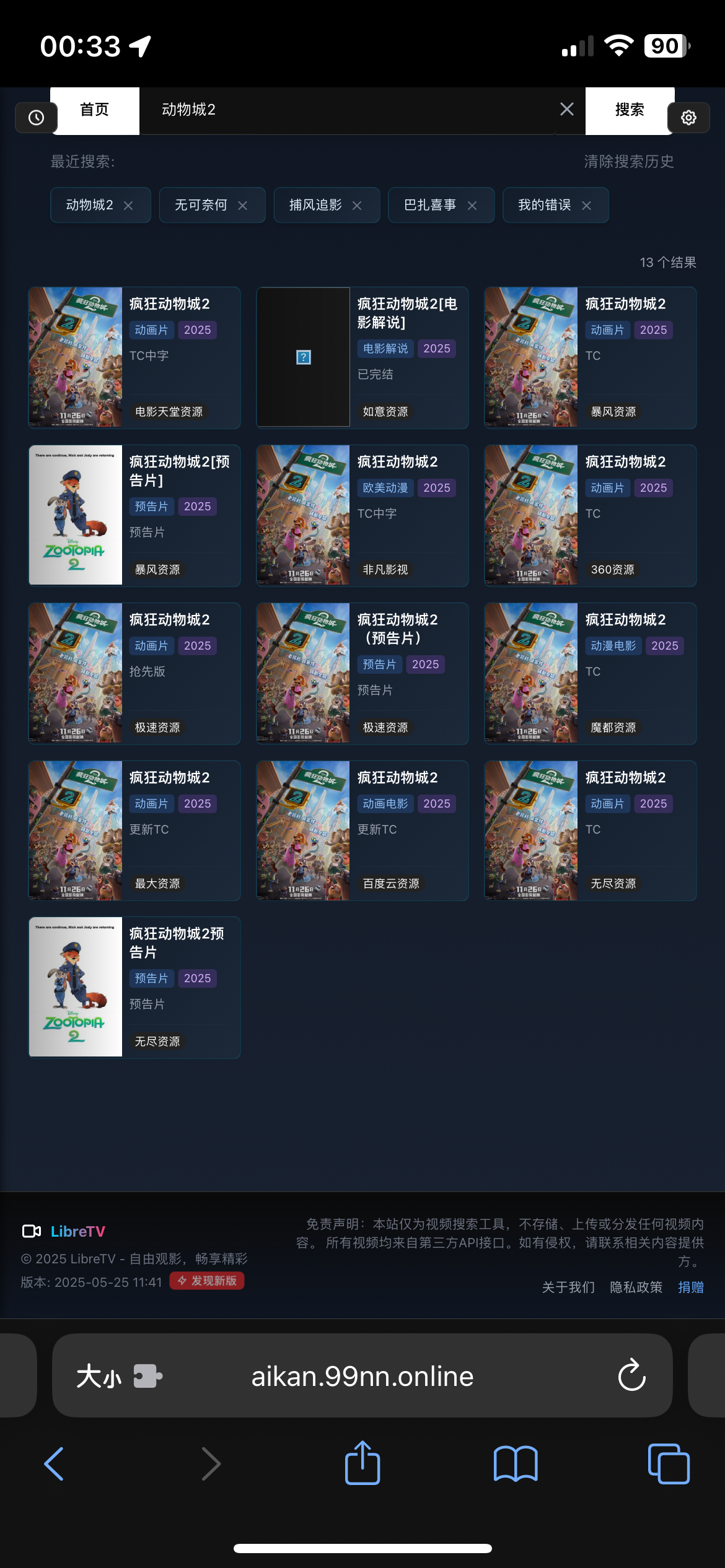Reload the page in the address bar

(x=631, y=1375)
